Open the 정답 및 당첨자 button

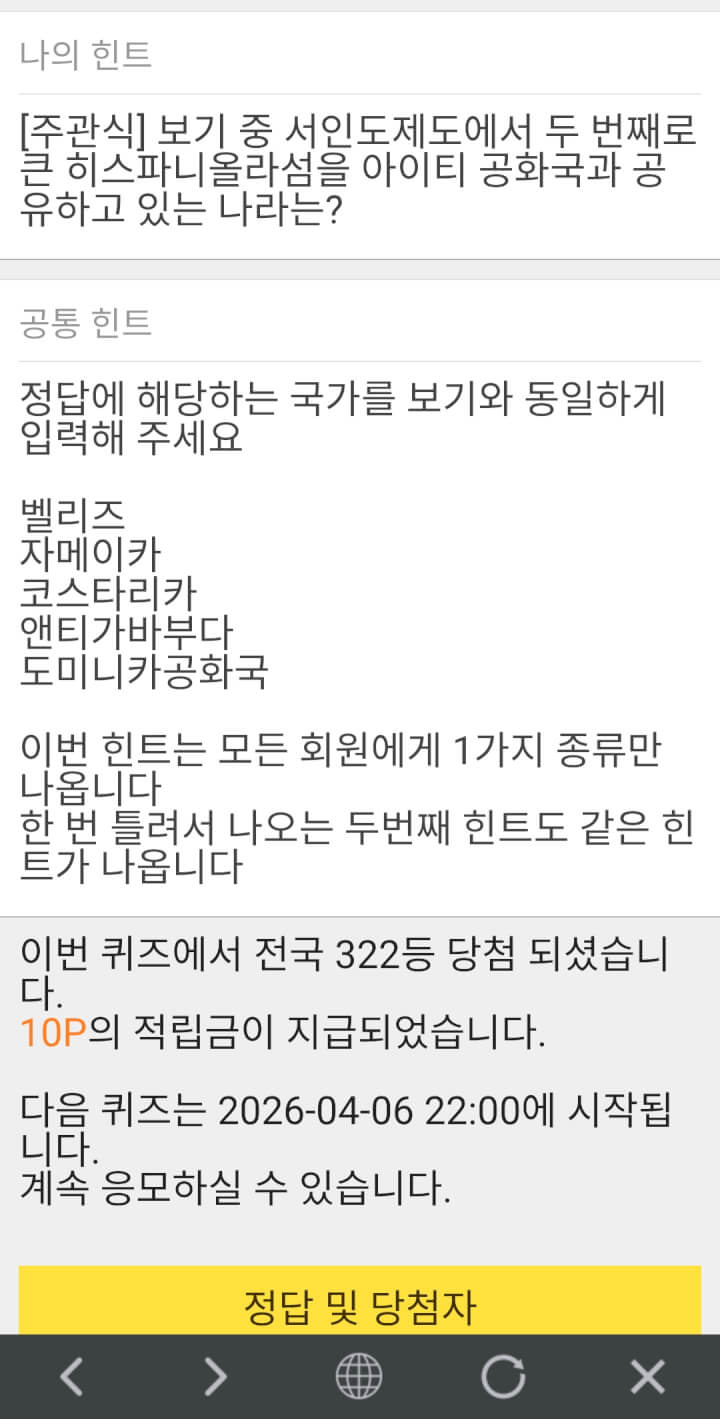360,1303
